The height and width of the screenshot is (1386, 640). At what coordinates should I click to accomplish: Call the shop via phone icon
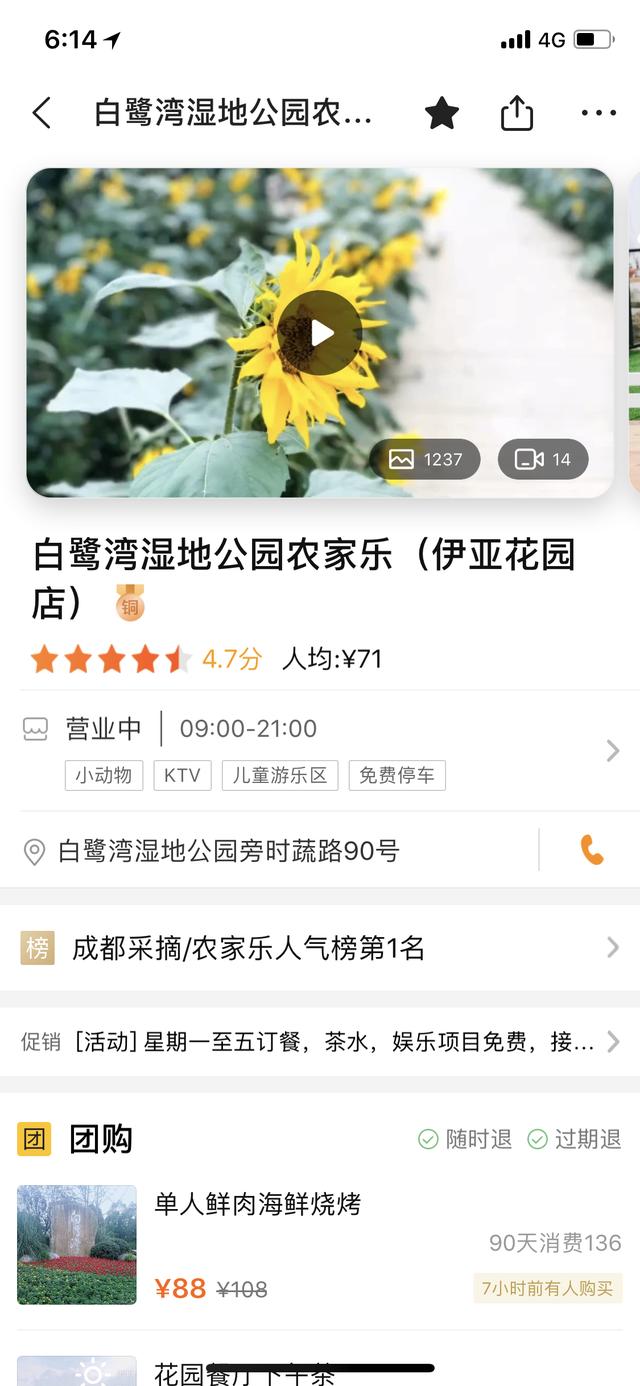pyautogui.click(x=592, y=850)
